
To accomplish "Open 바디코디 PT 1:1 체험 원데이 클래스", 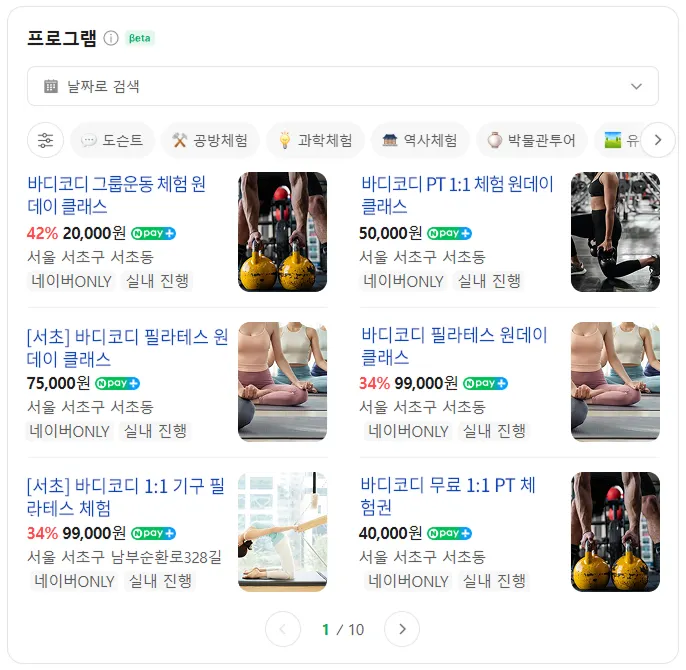I will tap(457, 195).
